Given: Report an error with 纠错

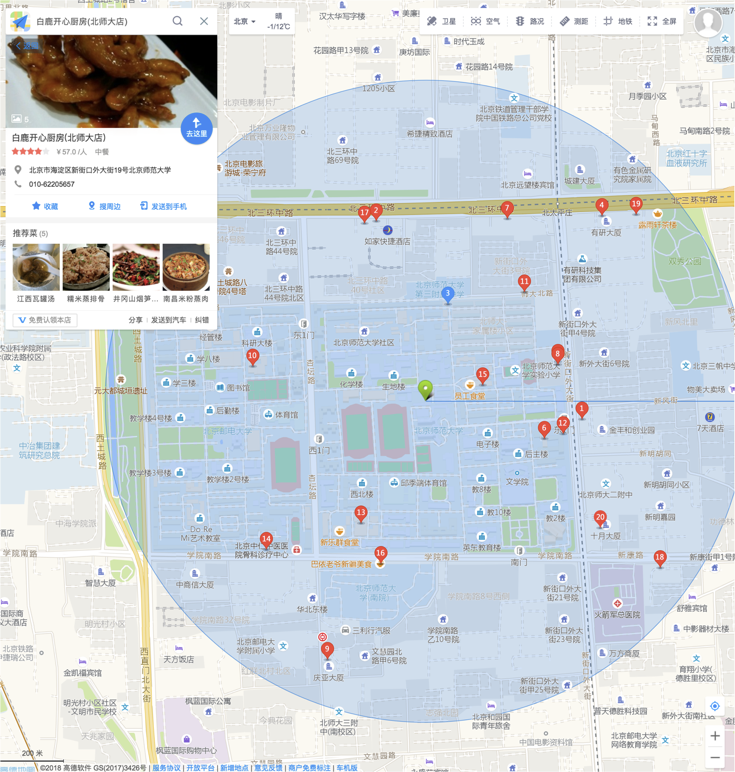Looking at the screenshot, I should [x=202, y=320].
